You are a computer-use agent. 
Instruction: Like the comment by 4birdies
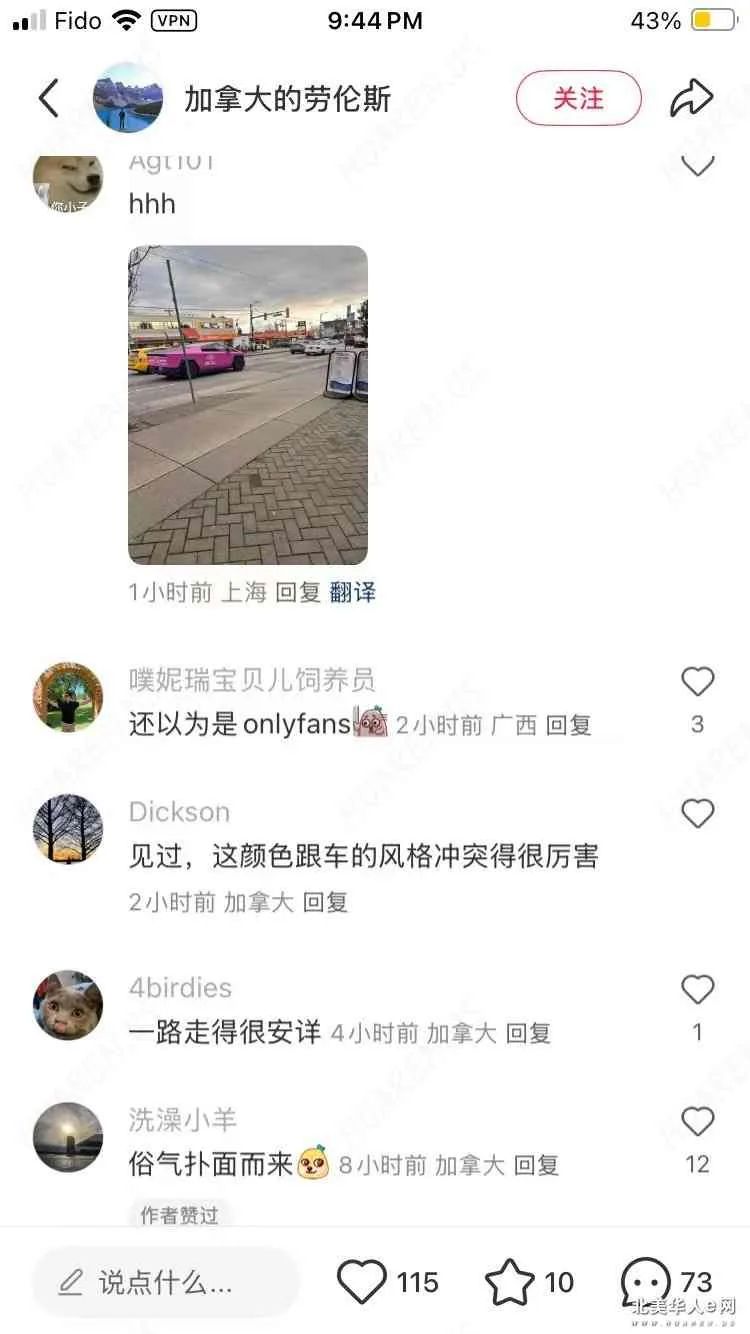(x=697, y=990)
